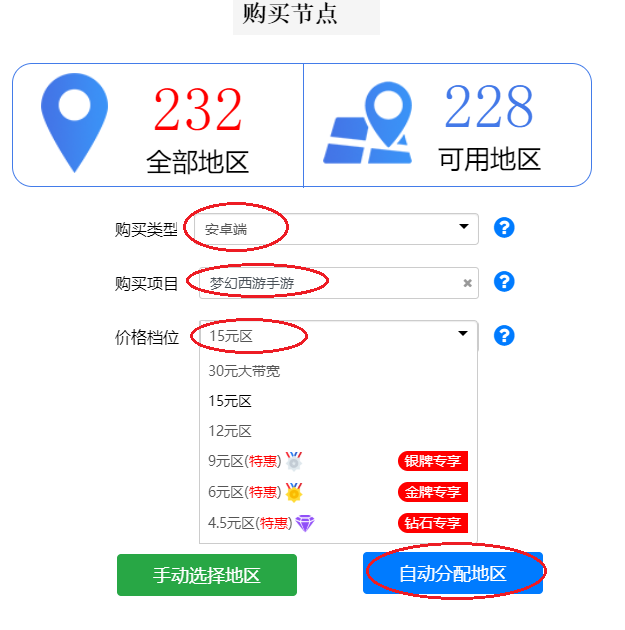Select the 30元大带宽 option
Screen dimensions: 625x630
244,371
